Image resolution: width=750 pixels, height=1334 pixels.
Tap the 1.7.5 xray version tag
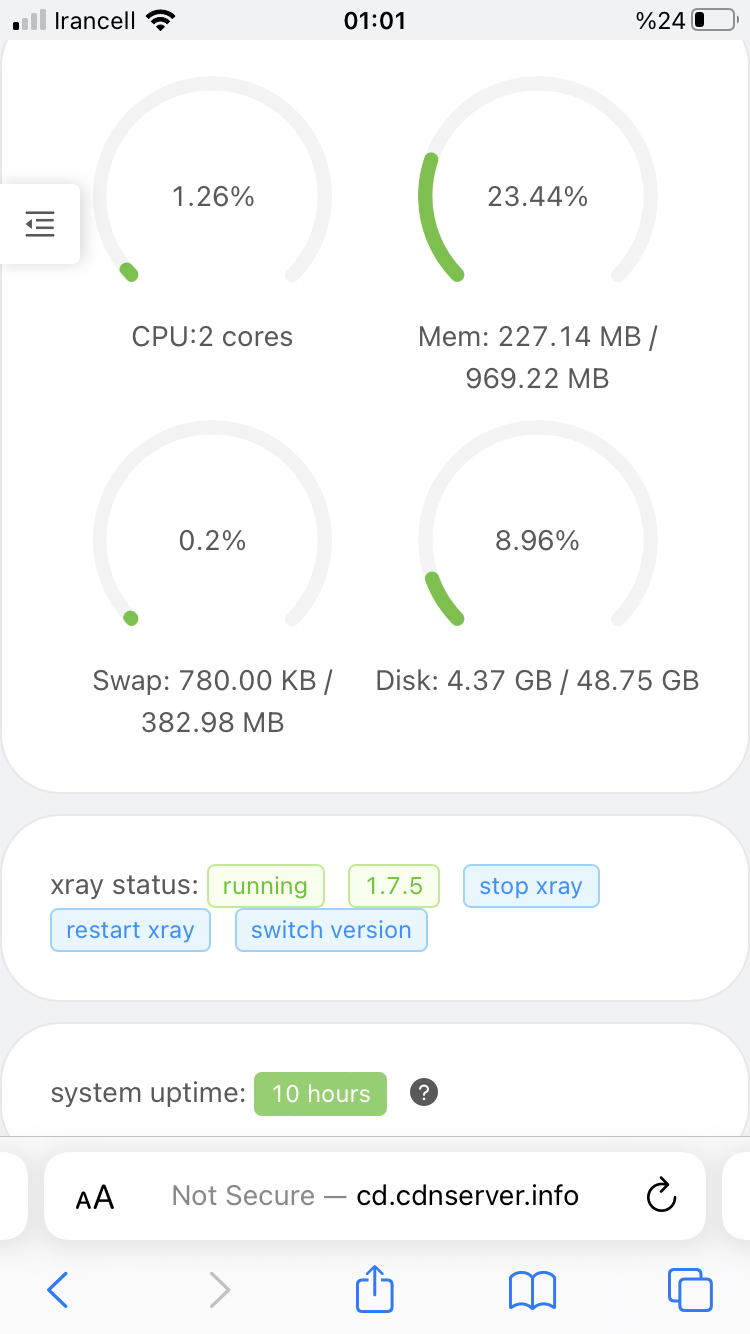coord(394,886)
